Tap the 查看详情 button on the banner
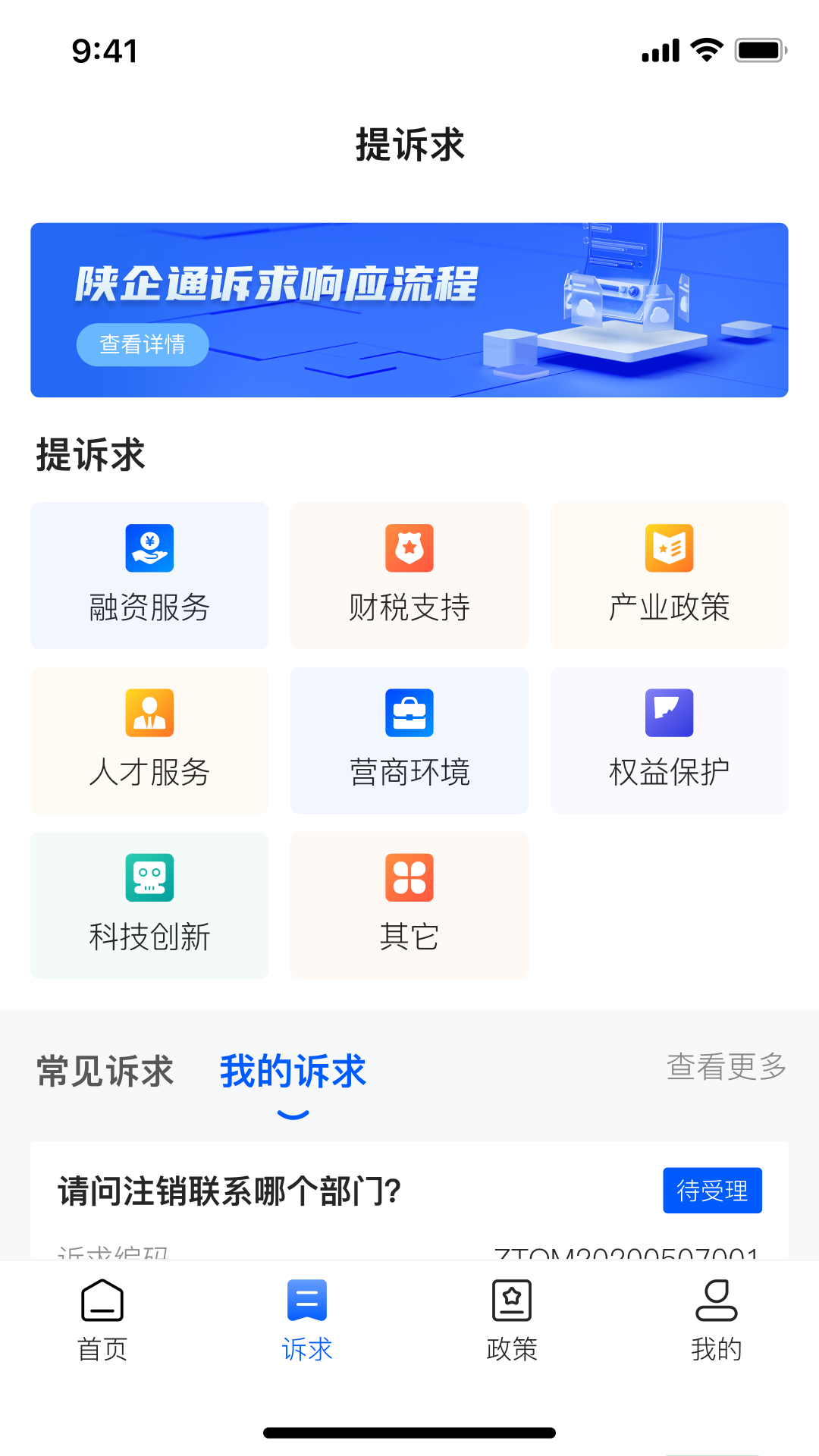This screenshot has height=1456, width=819. coord(143,344)
